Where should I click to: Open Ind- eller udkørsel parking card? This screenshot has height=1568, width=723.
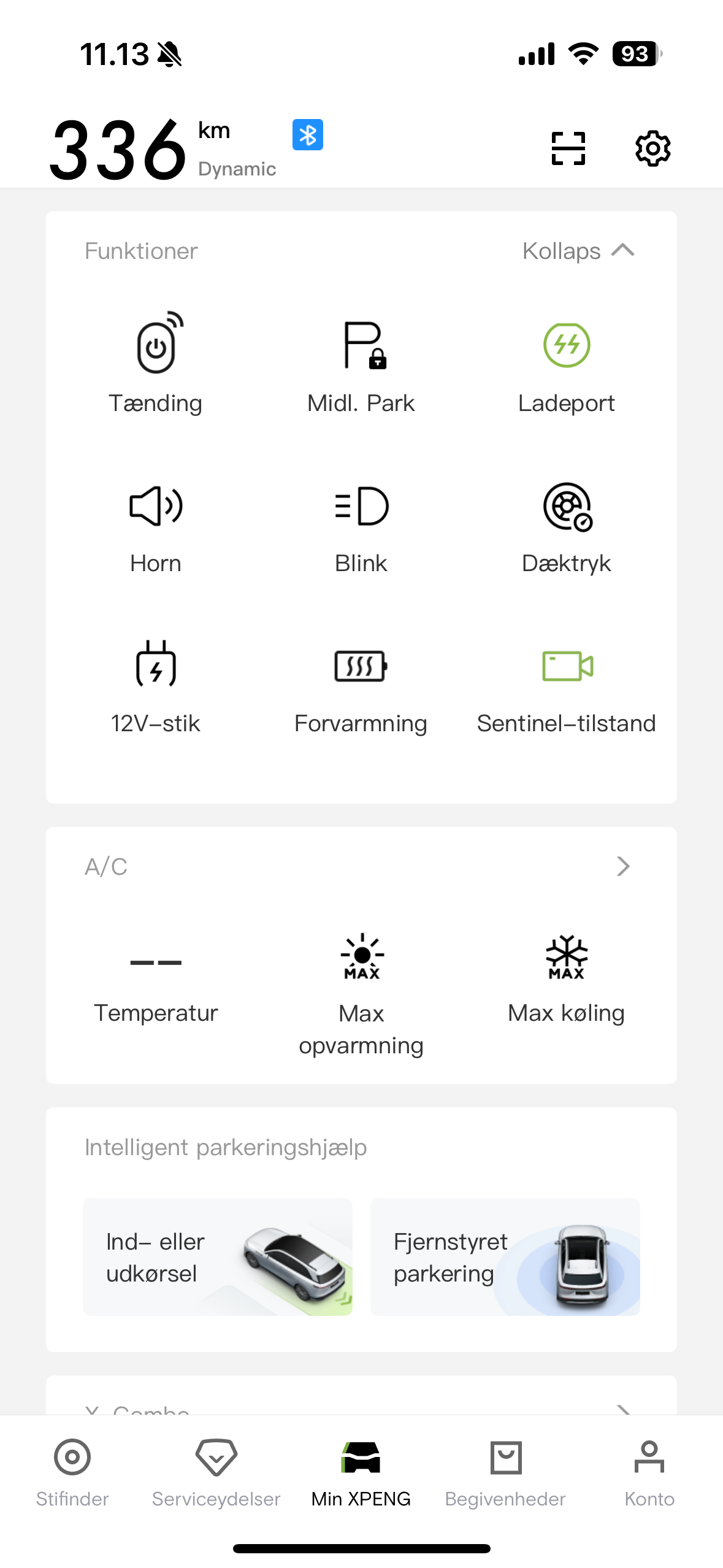[x=218, y=1256]
